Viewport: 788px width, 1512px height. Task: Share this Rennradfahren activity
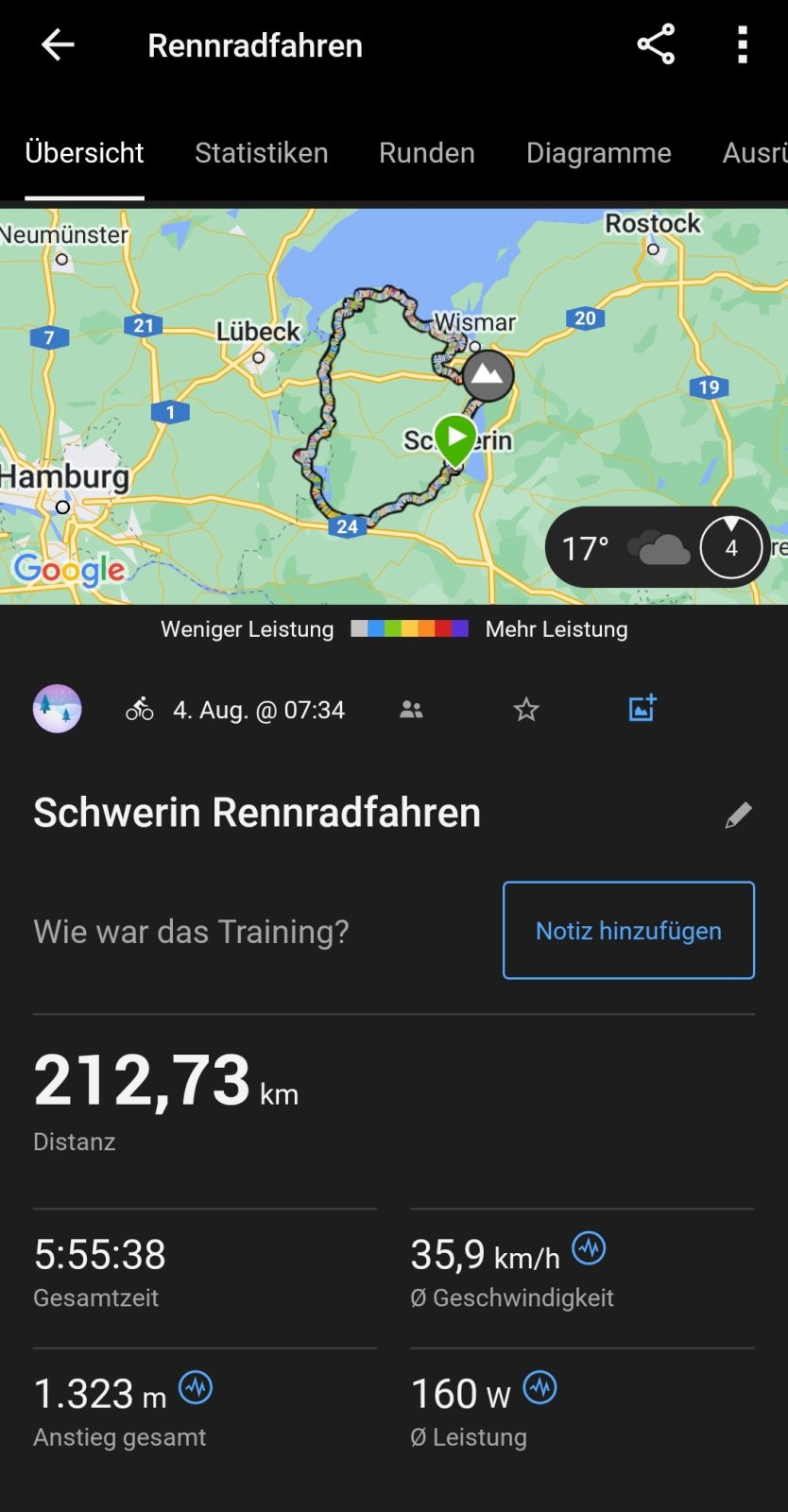656,44
